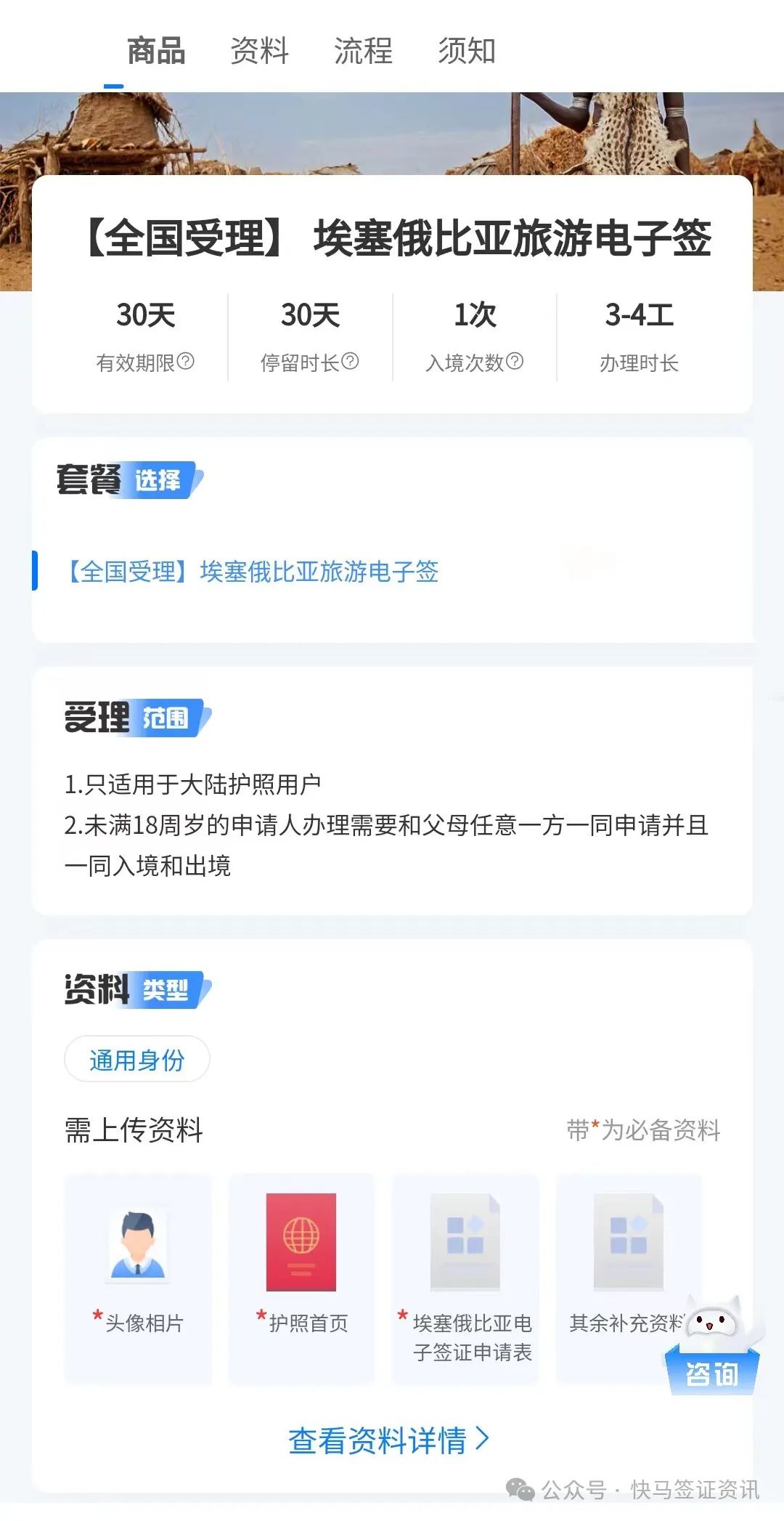This screenshot has height=1521, width=784.
Task: Tap help icon next to 有效期限
Action: tap(186, 361)
